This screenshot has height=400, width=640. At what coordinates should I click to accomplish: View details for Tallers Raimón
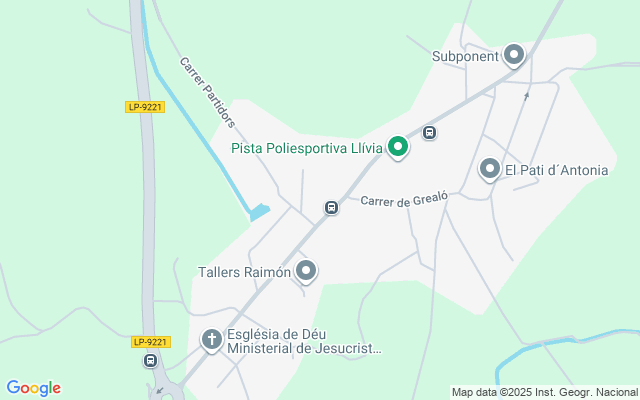307,271
